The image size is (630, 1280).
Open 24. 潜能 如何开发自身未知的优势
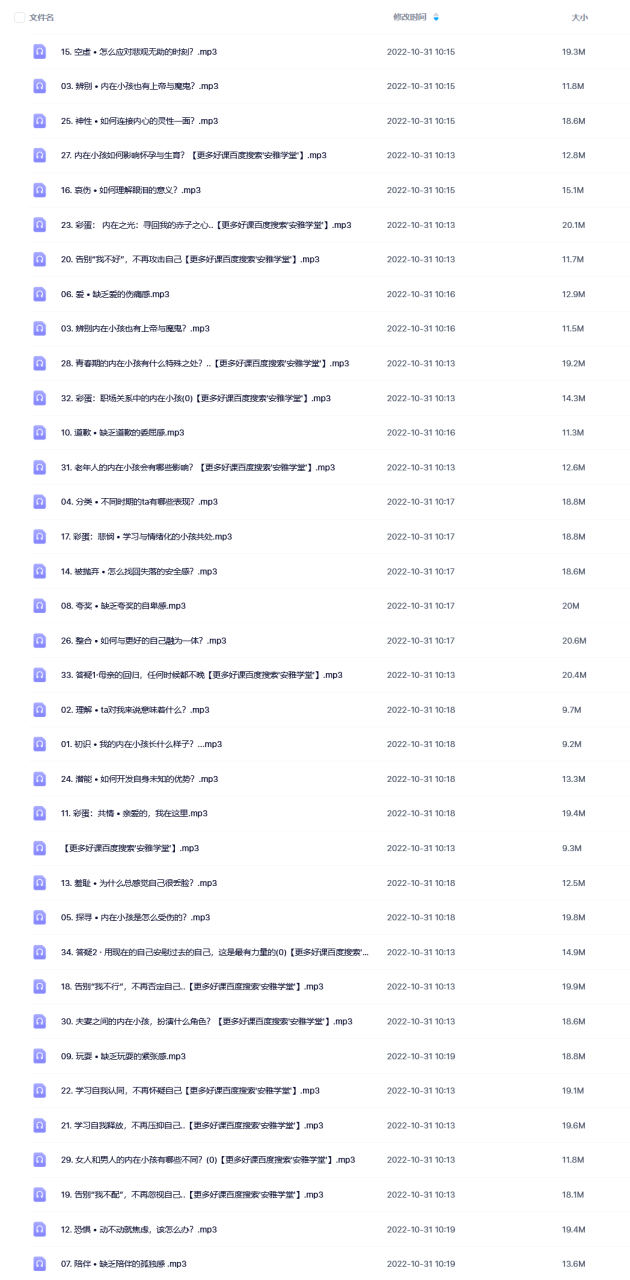pos(139,779)
